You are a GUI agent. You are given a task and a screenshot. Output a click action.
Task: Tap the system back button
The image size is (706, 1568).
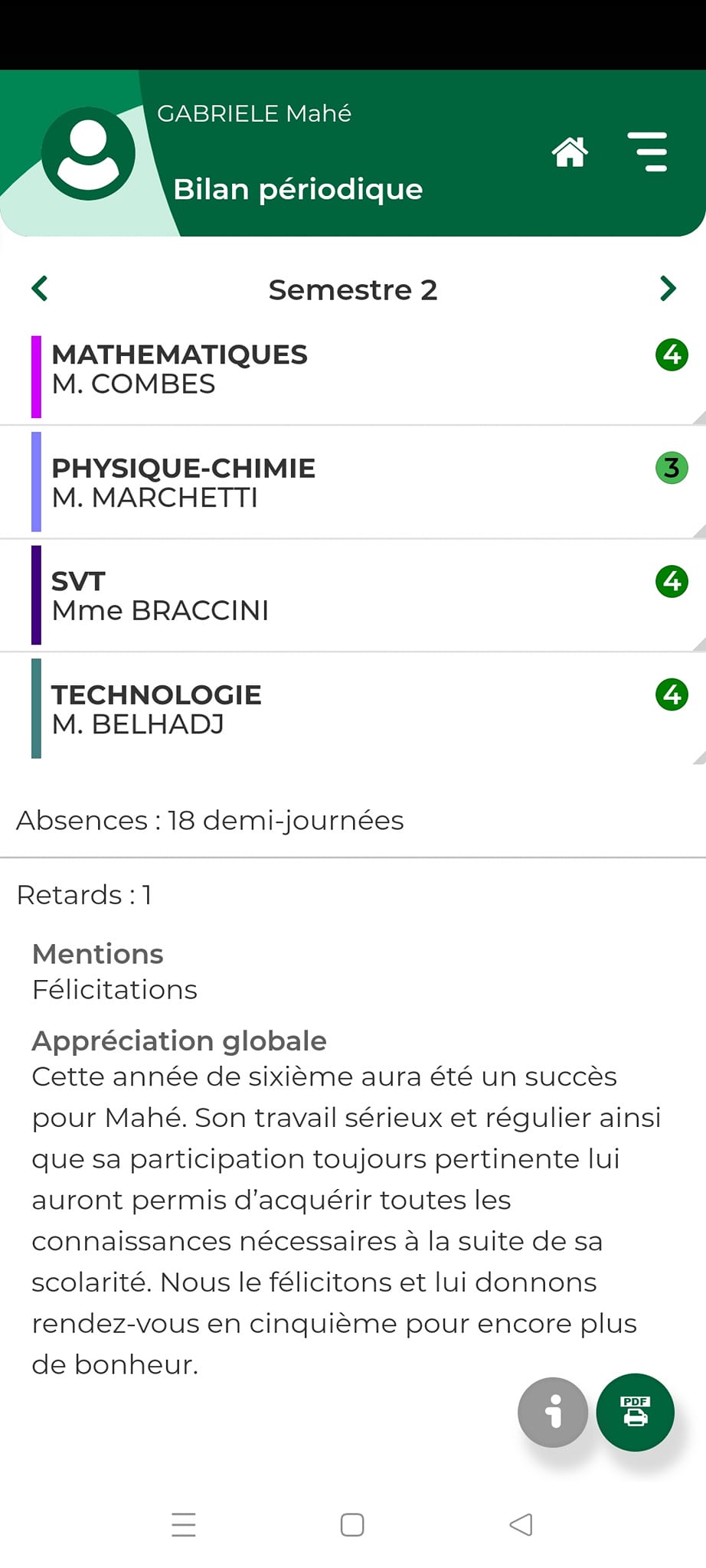(x=521, y=1524)
